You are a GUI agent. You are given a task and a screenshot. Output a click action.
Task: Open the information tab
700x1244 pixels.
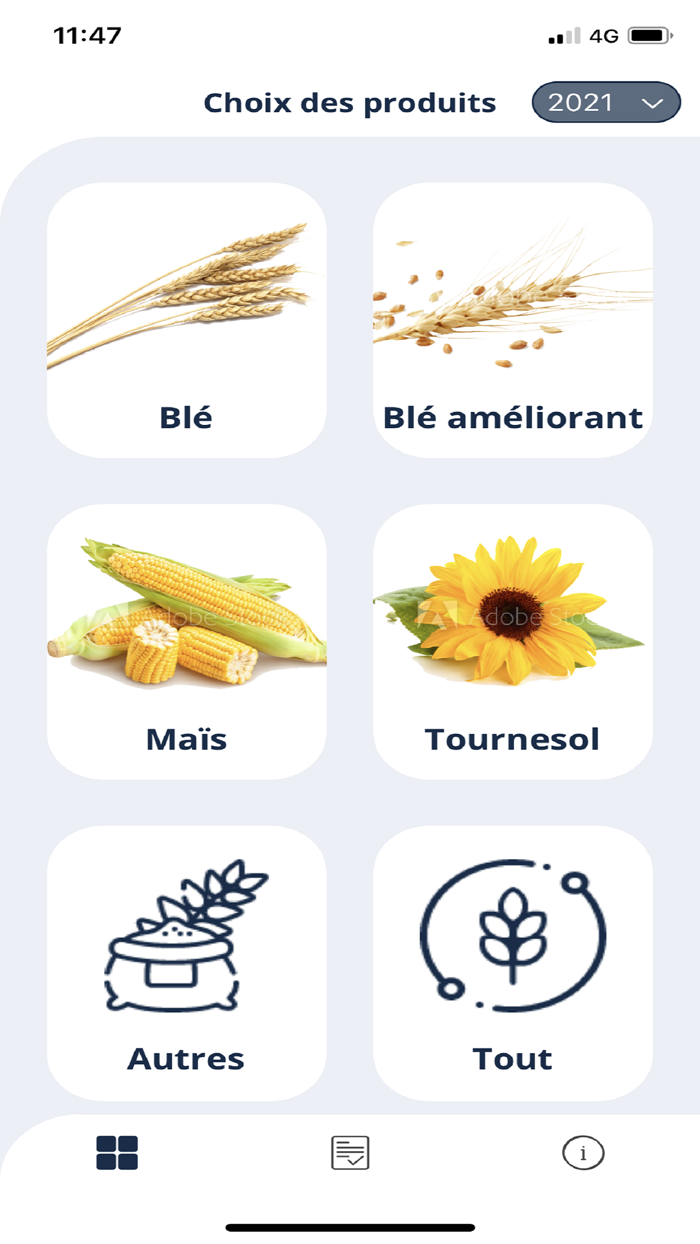click(x=583, y=1153)
